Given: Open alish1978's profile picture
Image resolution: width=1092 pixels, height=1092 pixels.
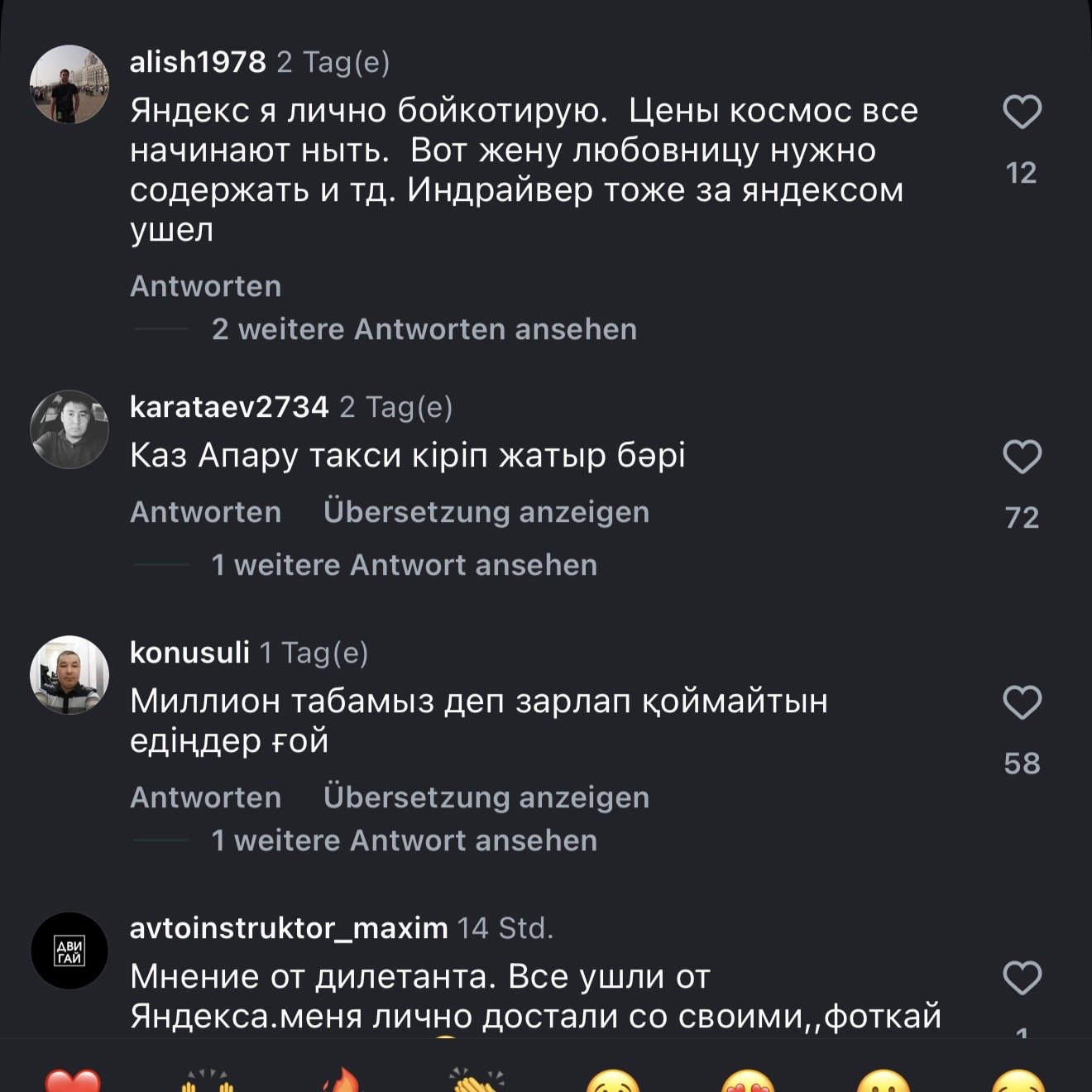Looking at the screenshot, I should pyautogui.click(x=69, y=84).
